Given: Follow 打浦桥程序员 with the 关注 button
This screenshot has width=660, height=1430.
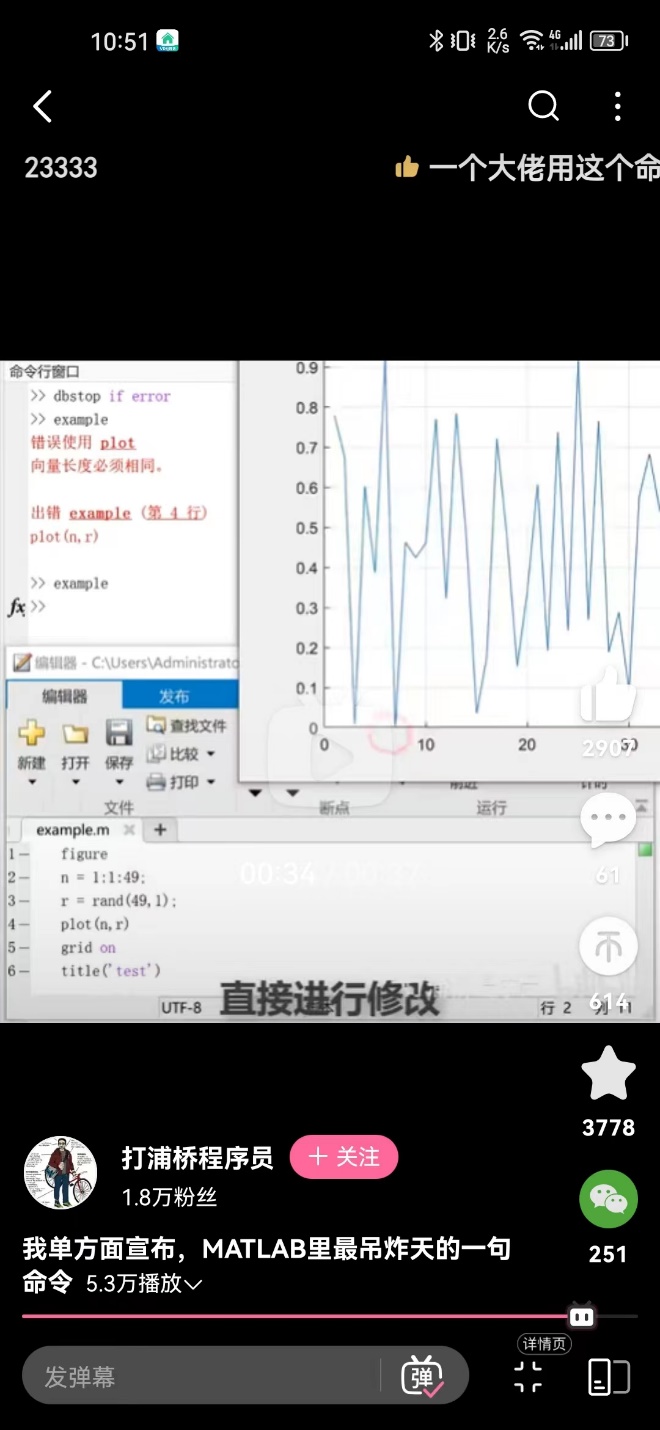Looking at the screenshot, I should [344, 1157].
